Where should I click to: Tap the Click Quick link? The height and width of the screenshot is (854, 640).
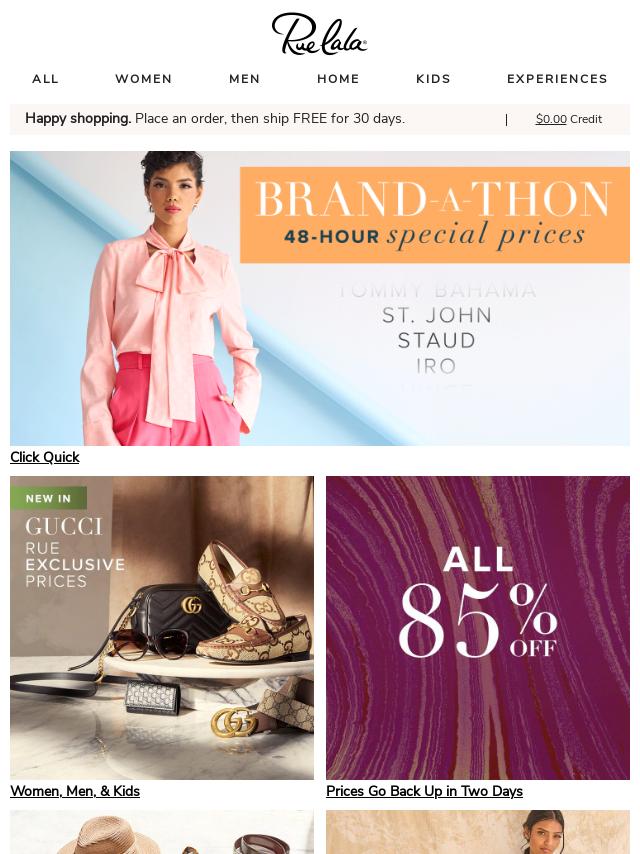point(45,457)
